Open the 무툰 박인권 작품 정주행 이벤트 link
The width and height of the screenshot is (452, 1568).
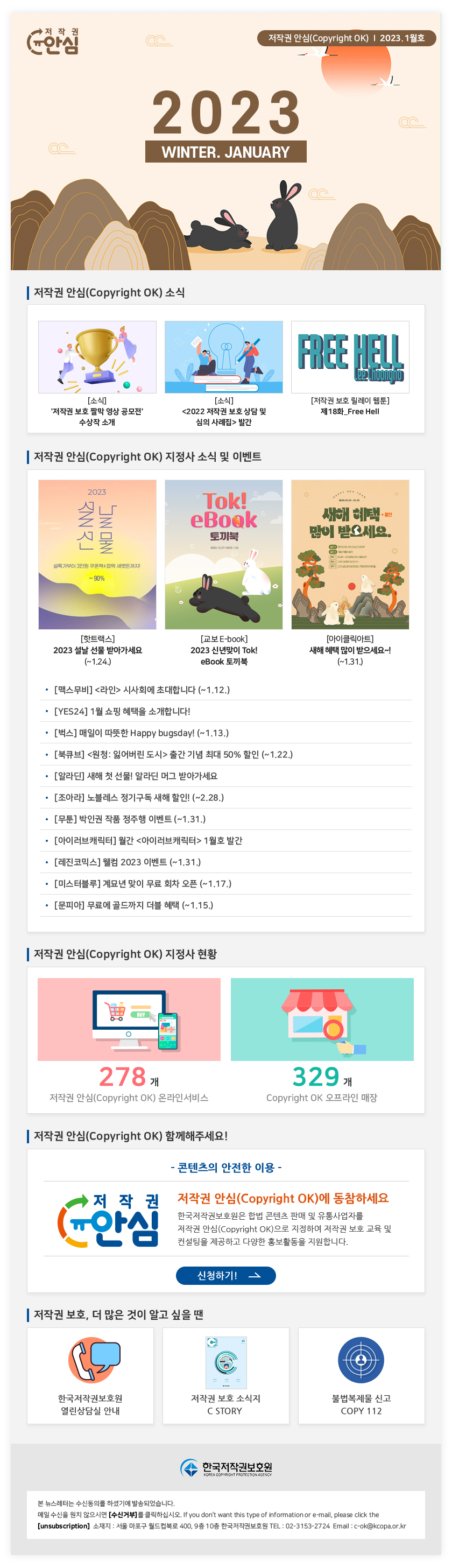click(130, 819)
